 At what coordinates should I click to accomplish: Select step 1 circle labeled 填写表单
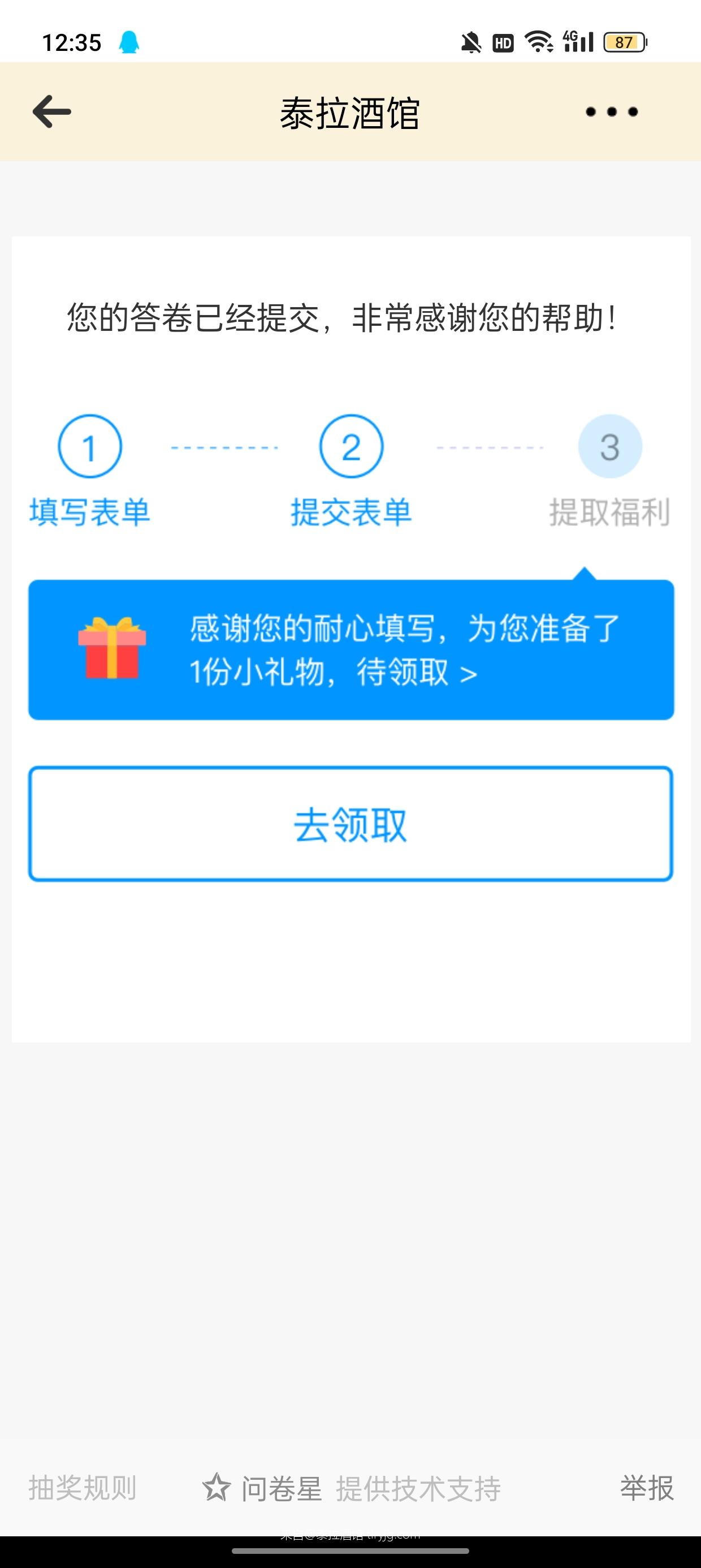(89, 446)
